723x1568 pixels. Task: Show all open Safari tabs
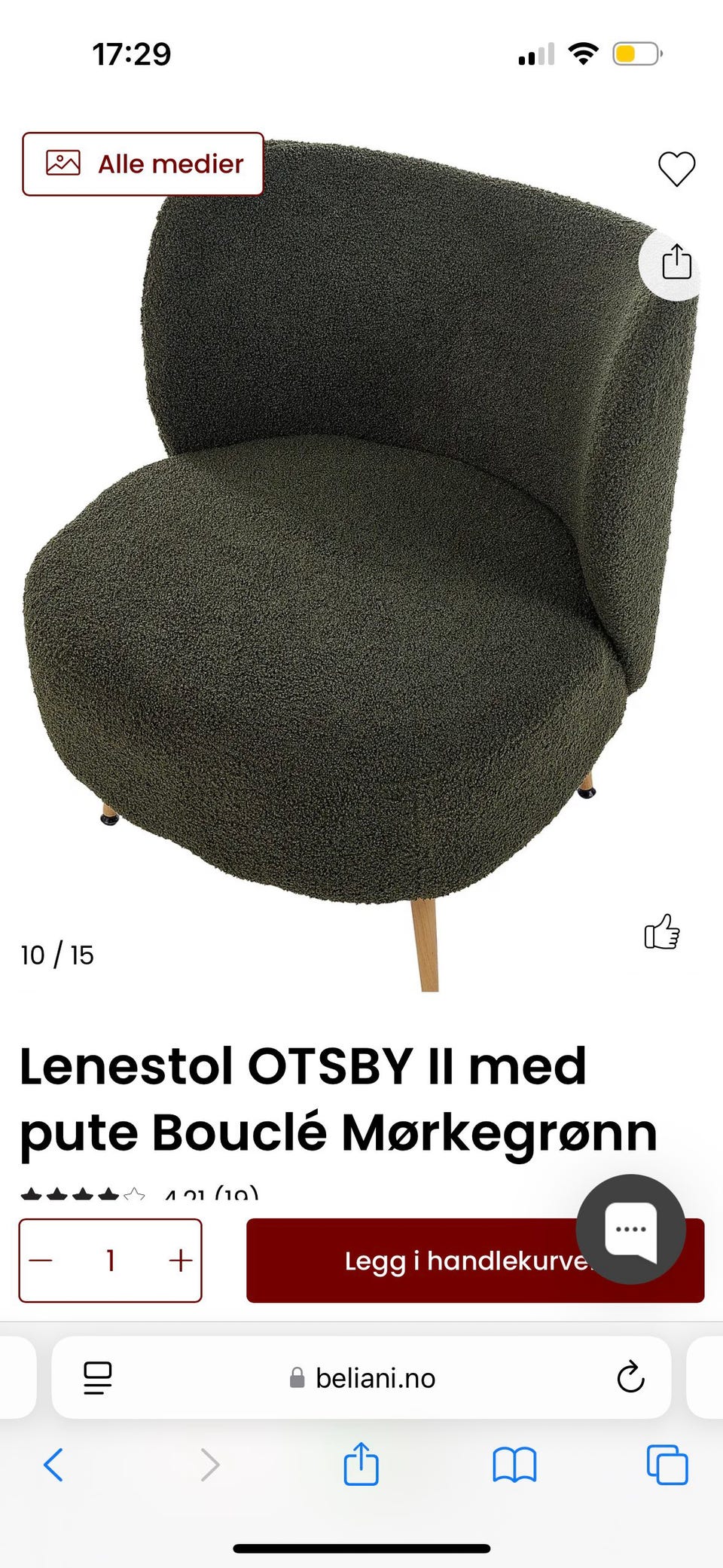667,1465
